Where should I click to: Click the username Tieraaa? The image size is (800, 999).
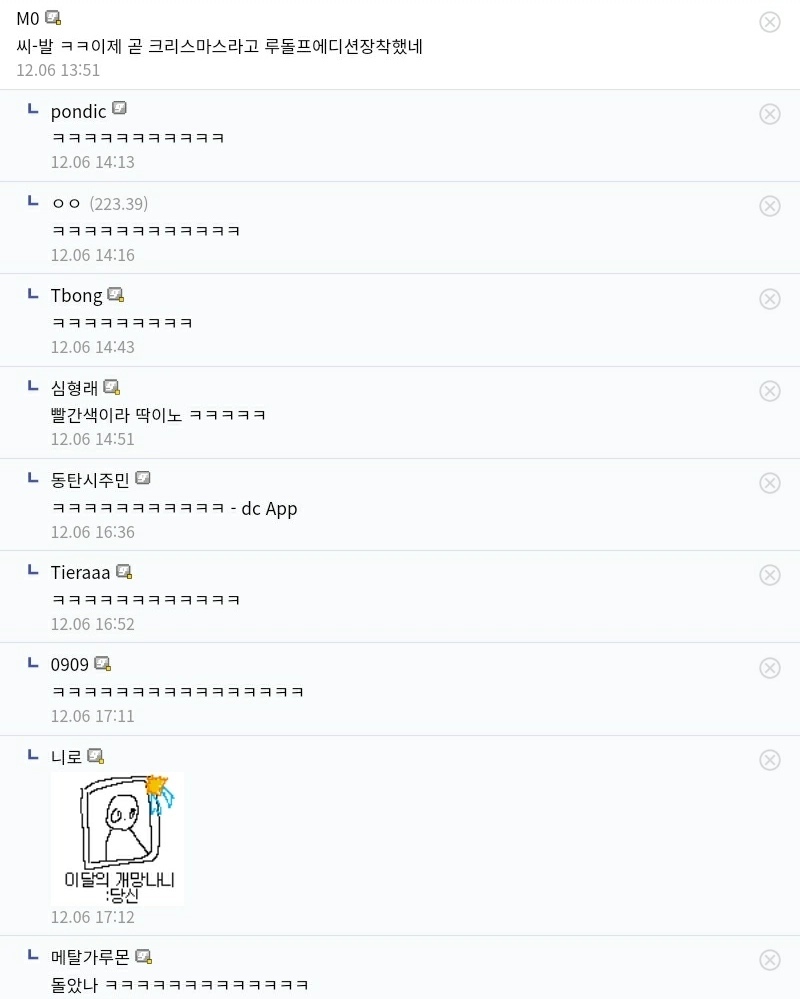(81, 572)
